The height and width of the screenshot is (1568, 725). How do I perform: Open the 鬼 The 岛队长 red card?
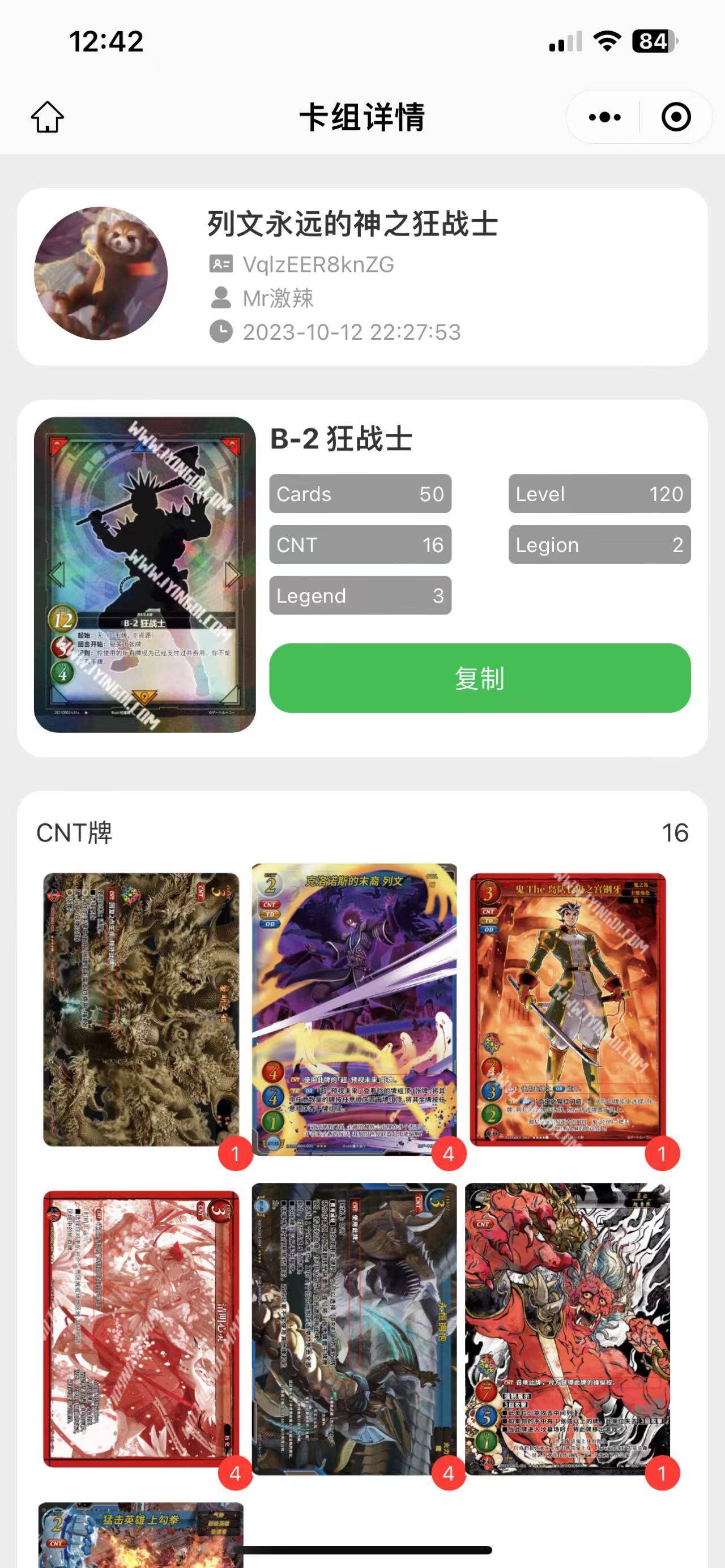pyautogui.click(x=568, y=1009)
